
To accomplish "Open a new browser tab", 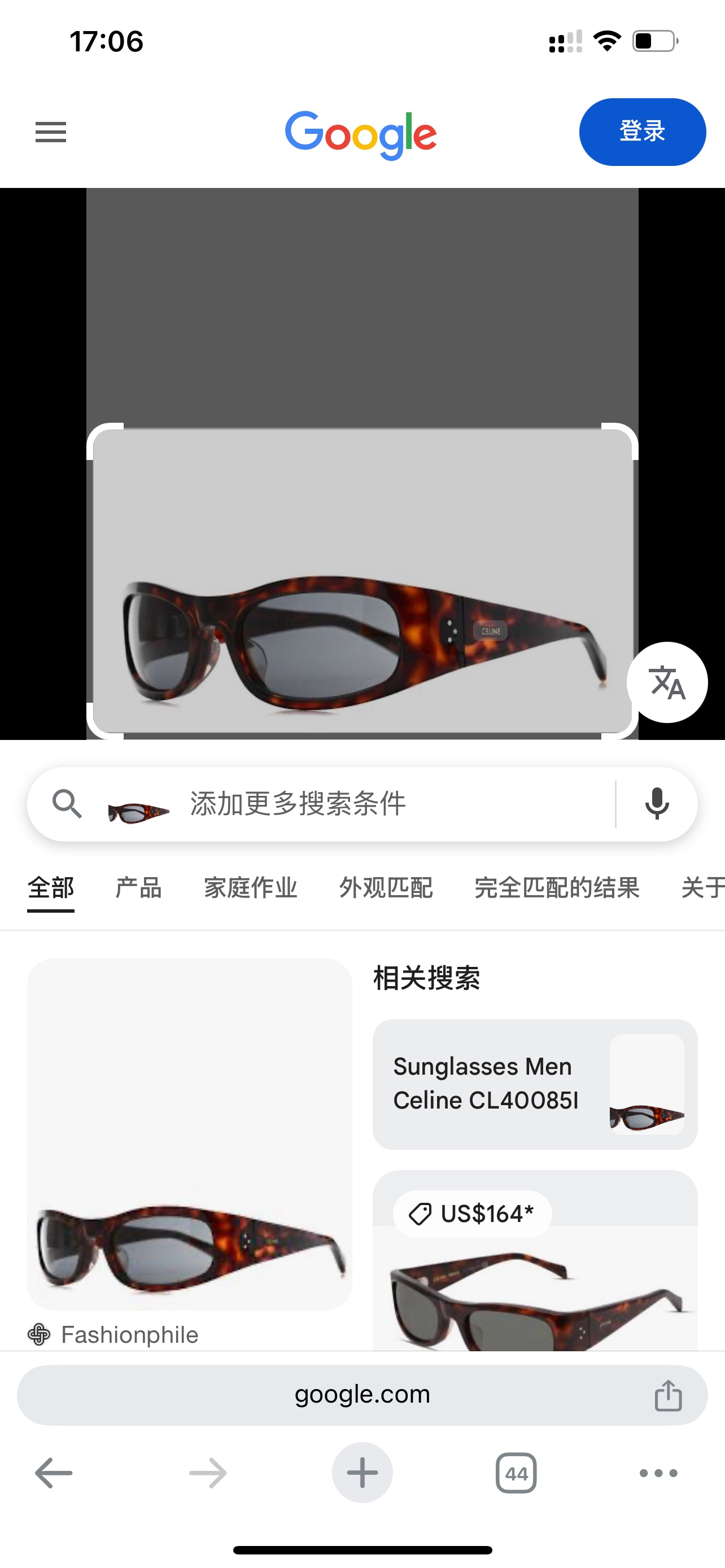I will point(362,1473).
